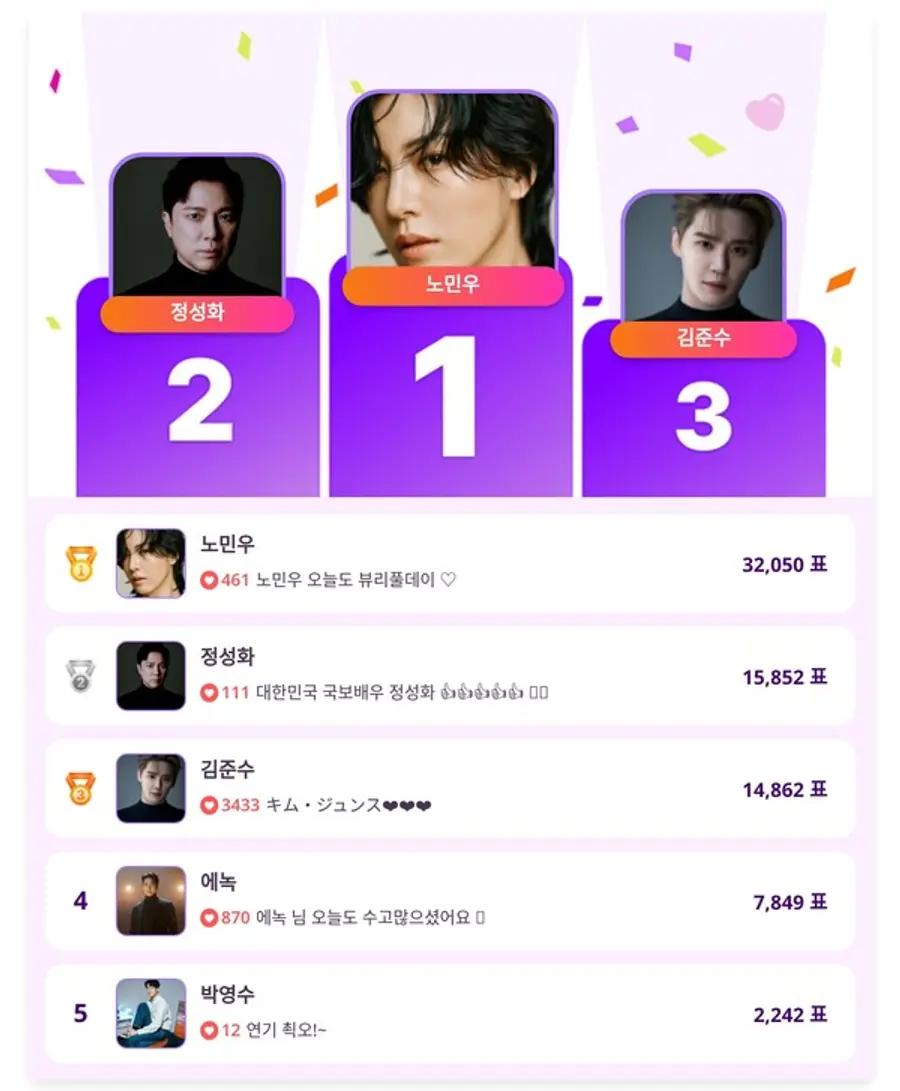Click the heart icon on 에녹's comment

point(211,918)
